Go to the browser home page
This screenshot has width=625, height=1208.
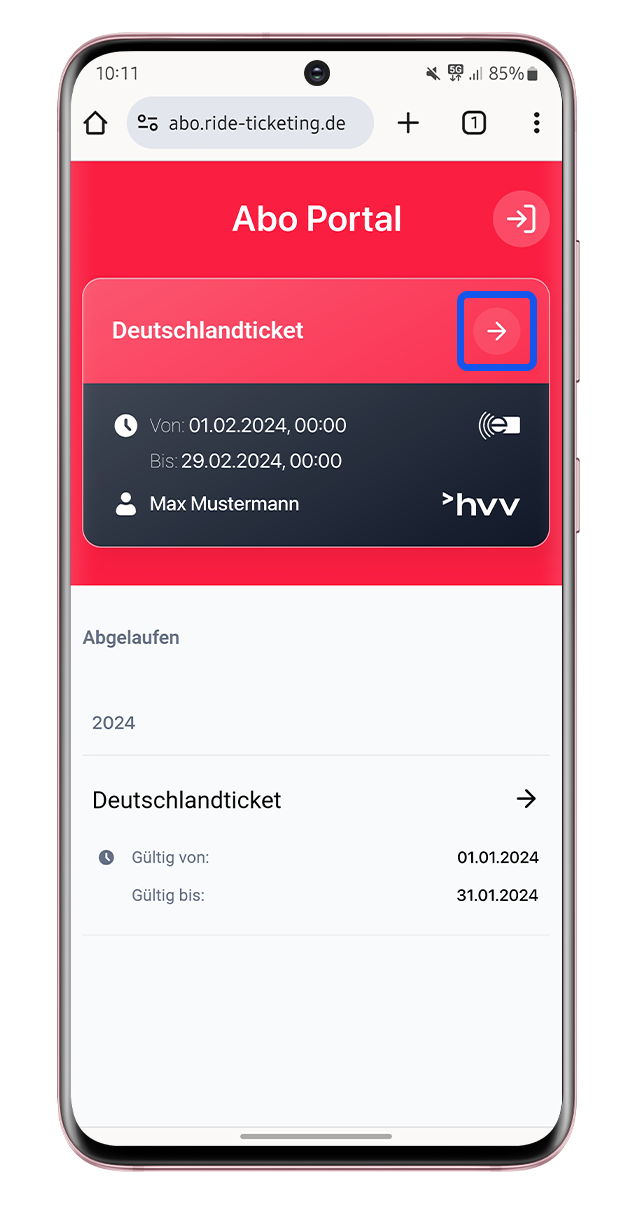tap(95, 123)
